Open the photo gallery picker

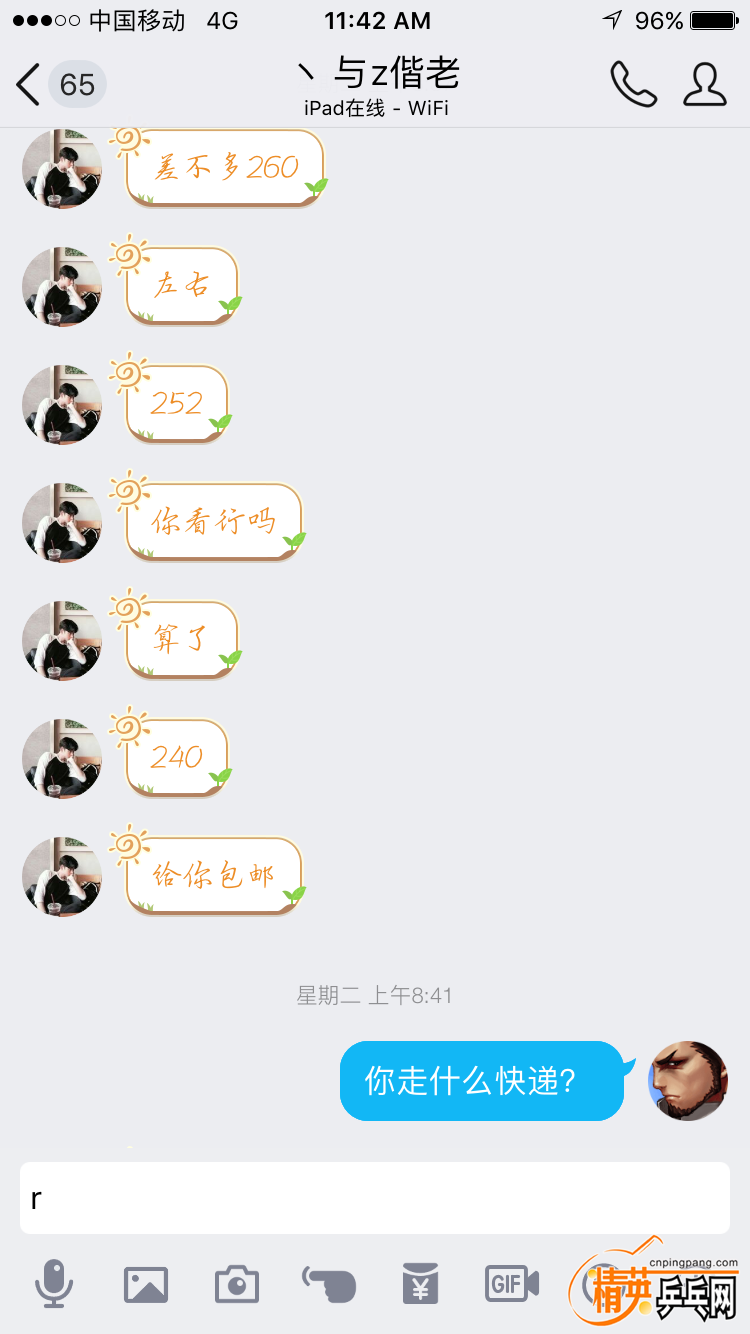pos(146,1284)
